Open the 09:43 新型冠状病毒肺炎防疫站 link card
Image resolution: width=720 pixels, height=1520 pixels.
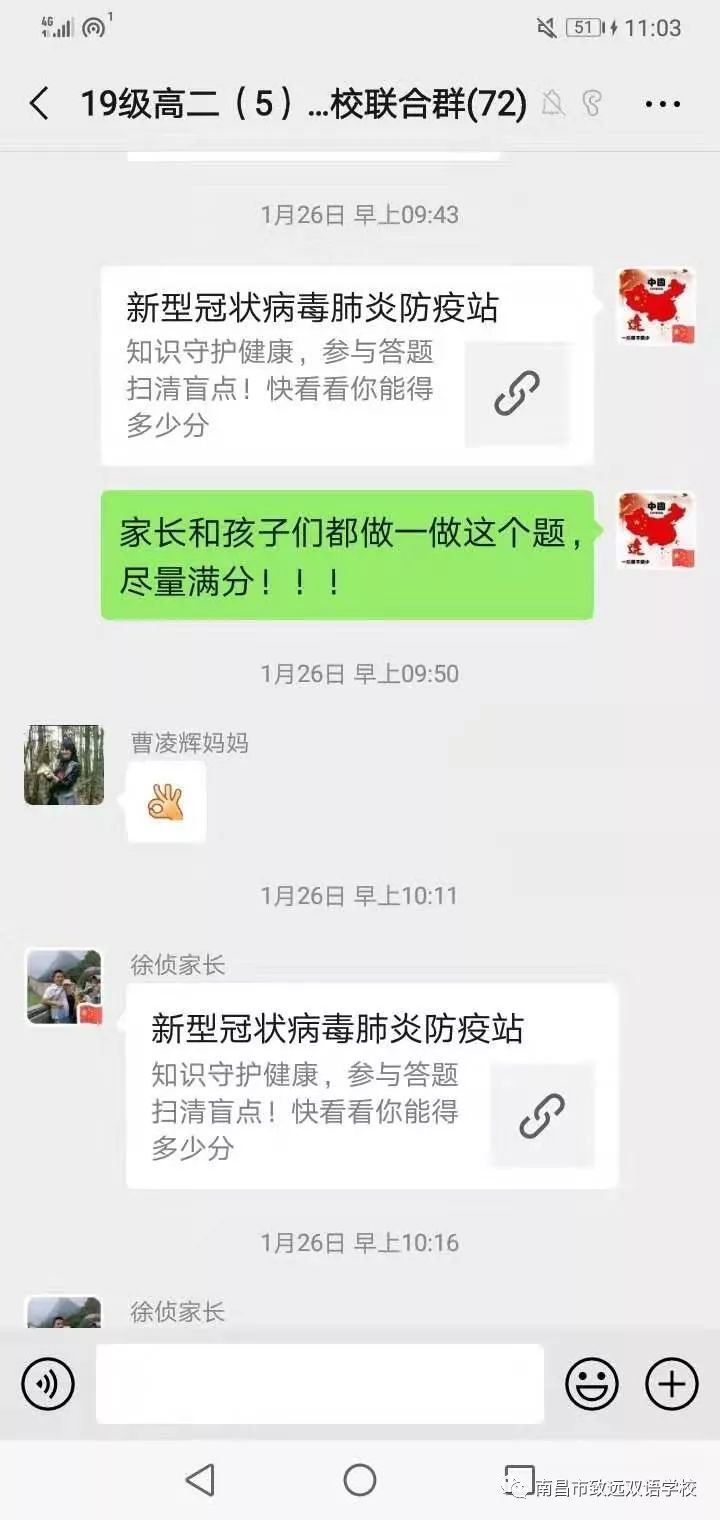point(347,366)
